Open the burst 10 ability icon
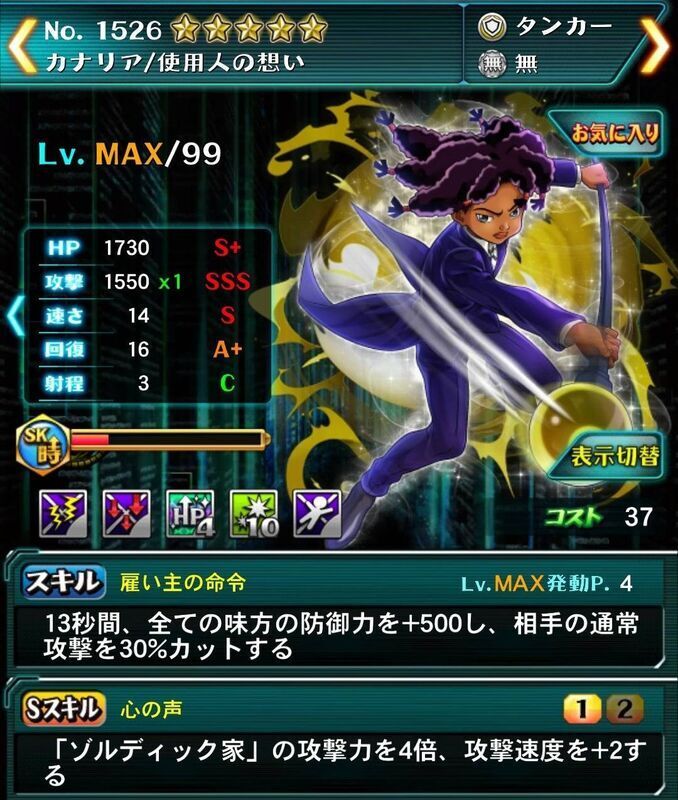Image resolution: width=678 pixels, height=800 pixels. 254,514
